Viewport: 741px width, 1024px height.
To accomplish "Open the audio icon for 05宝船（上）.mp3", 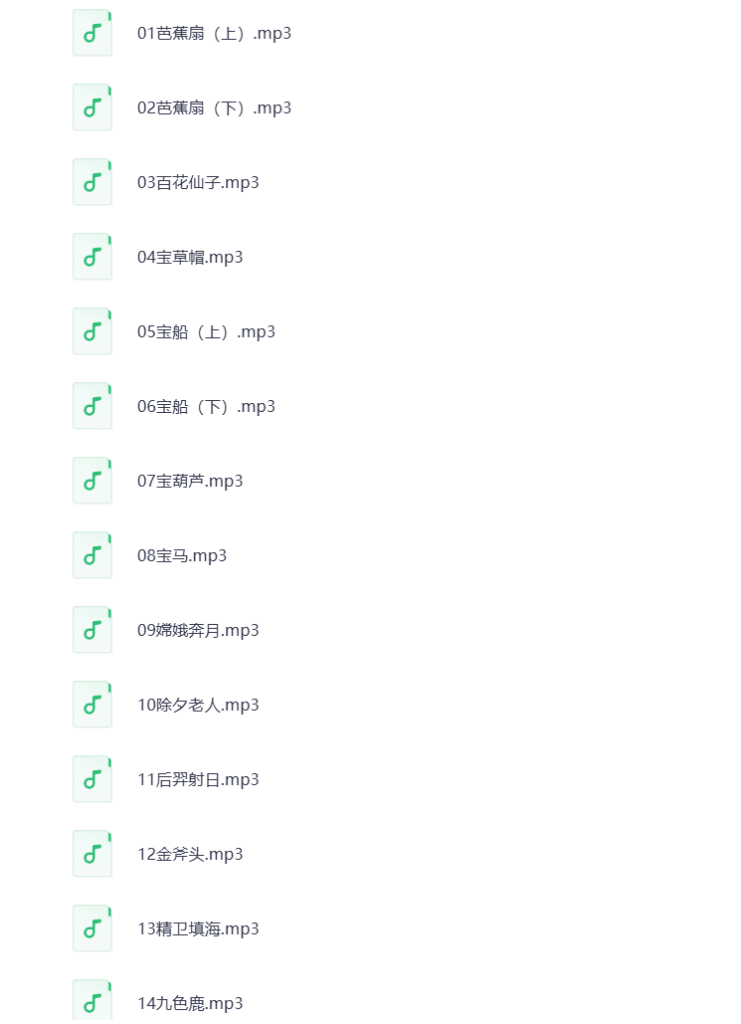I will [x=92, y=331].
